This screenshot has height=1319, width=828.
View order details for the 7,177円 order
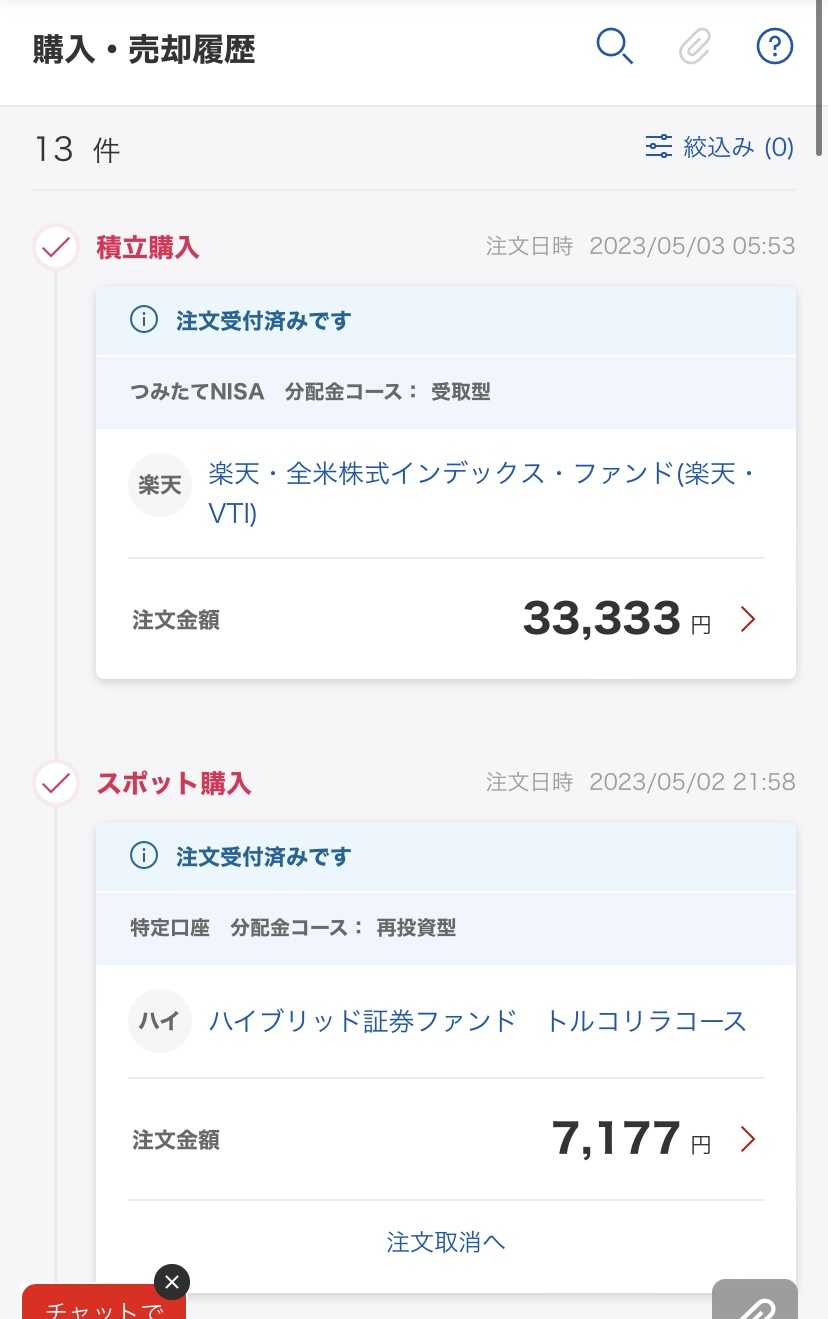747,1139
